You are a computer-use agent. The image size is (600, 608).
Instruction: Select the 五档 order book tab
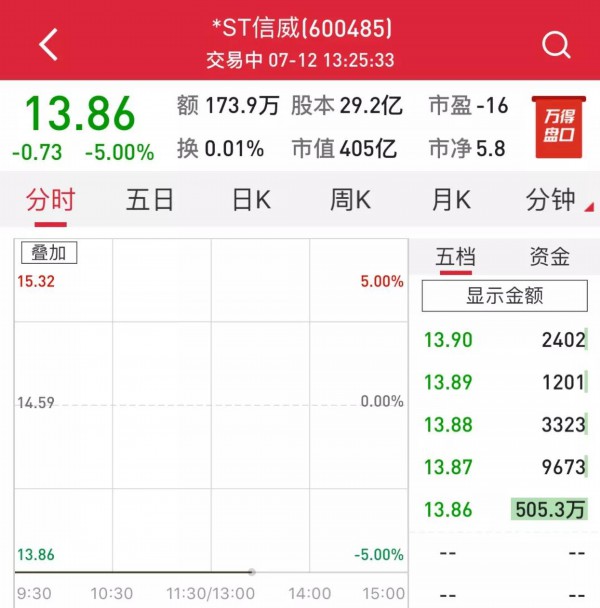coord(455,257)
